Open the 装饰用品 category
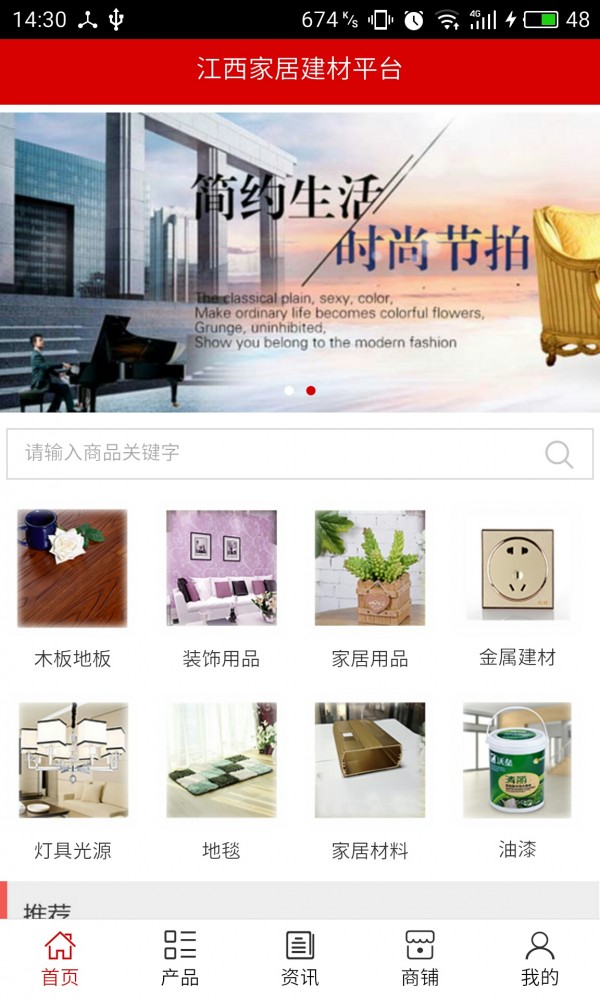 tap(221, 587)
